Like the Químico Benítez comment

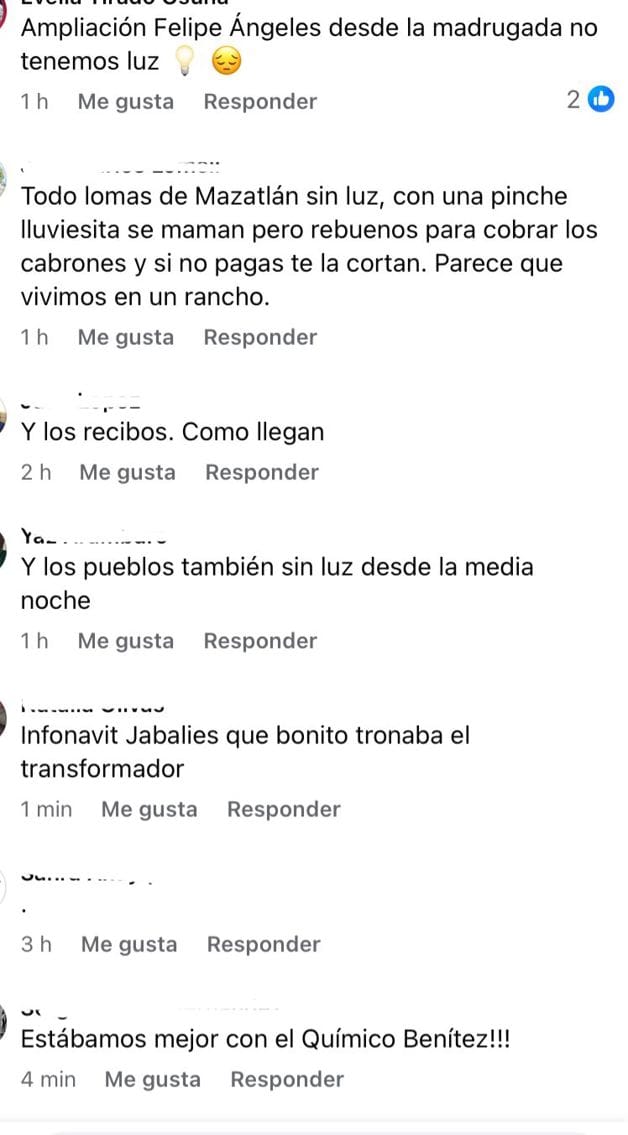point(152,1079)
